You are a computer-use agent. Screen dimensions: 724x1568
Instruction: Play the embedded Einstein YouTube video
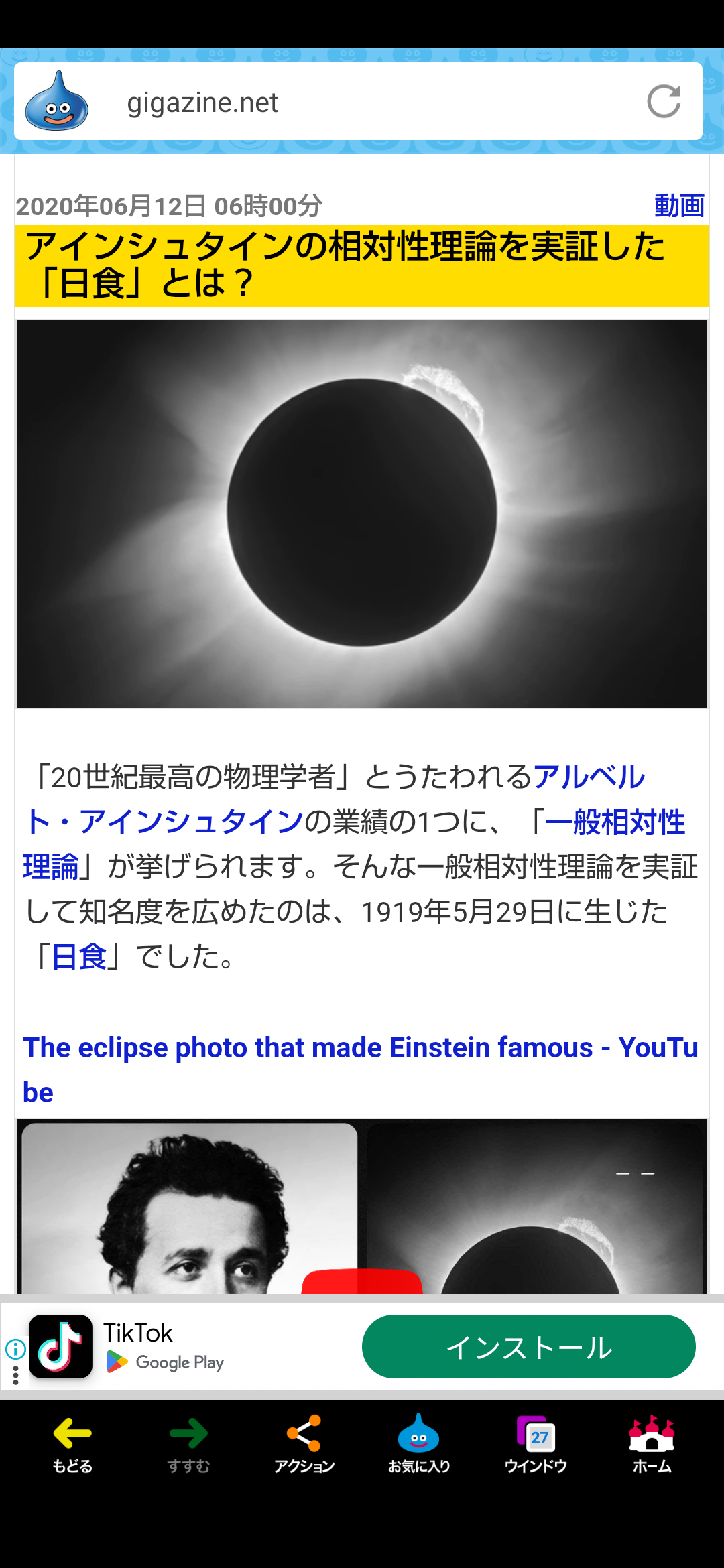click(x=362, y=1280)
